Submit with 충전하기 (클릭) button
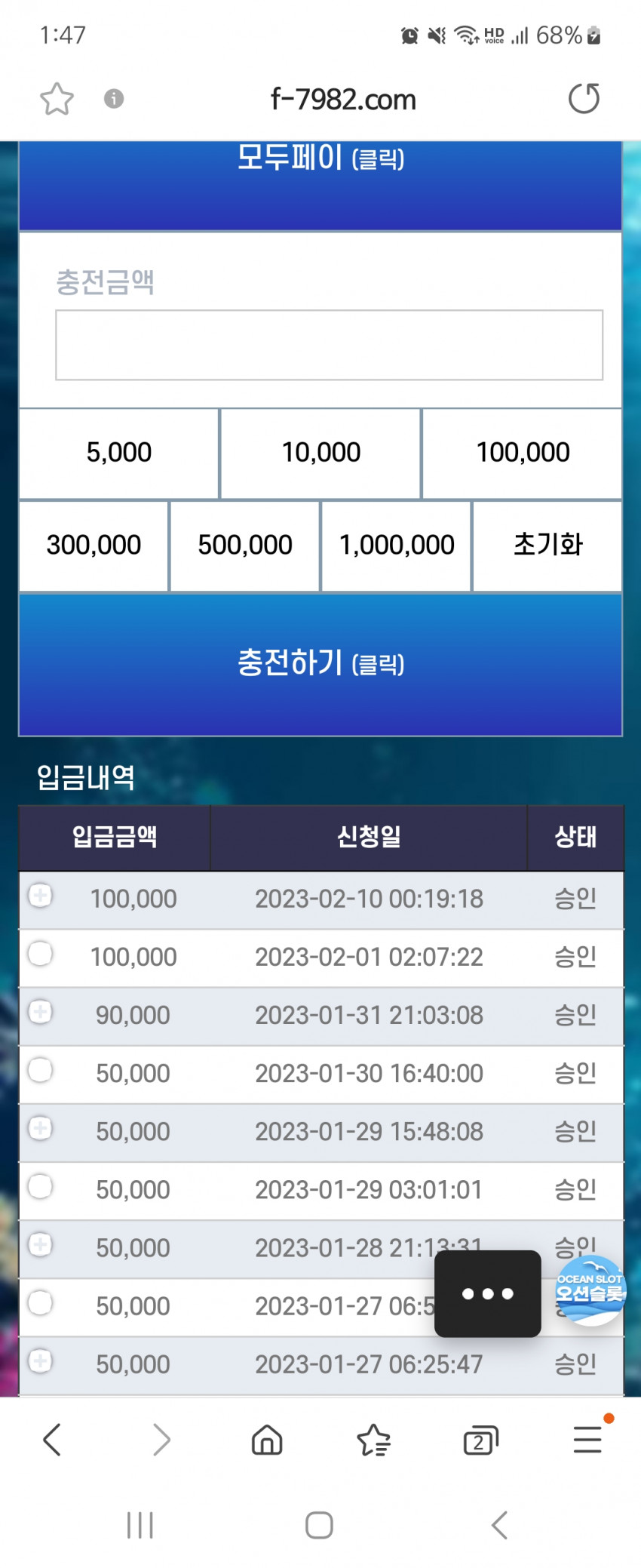The height and width of the screenshot is (1568, 641). coord(320,664)
